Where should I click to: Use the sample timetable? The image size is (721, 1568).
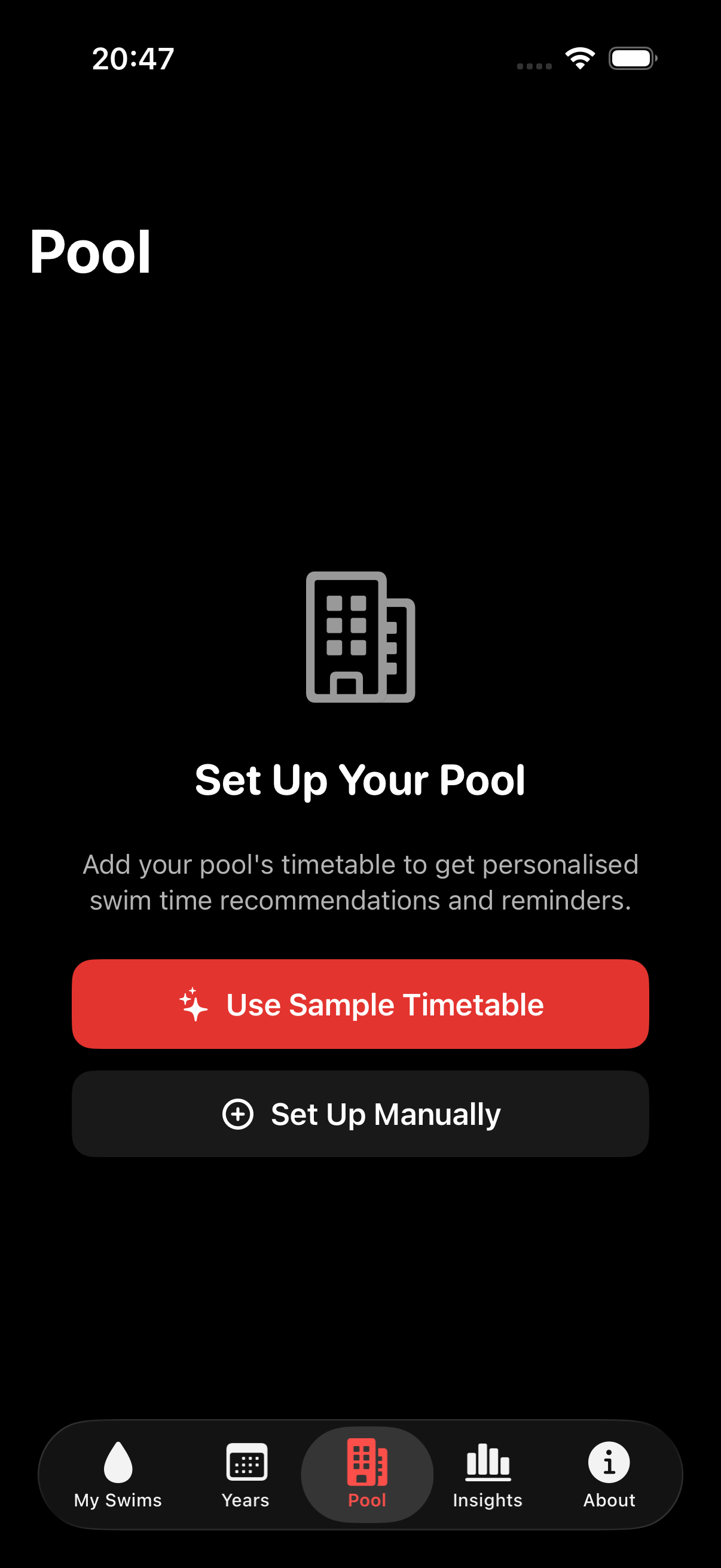(360, 1003)
